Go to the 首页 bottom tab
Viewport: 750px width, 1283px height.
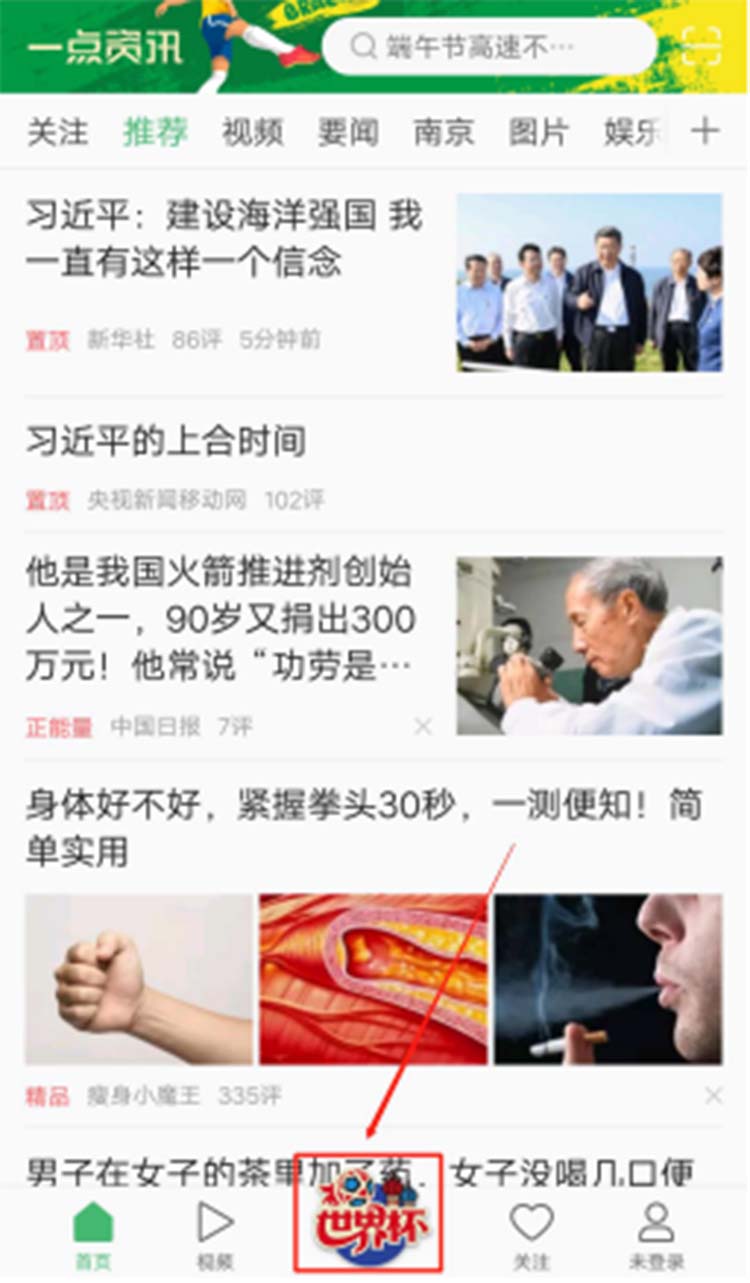pyautogui.click(x=93, y=1236)
